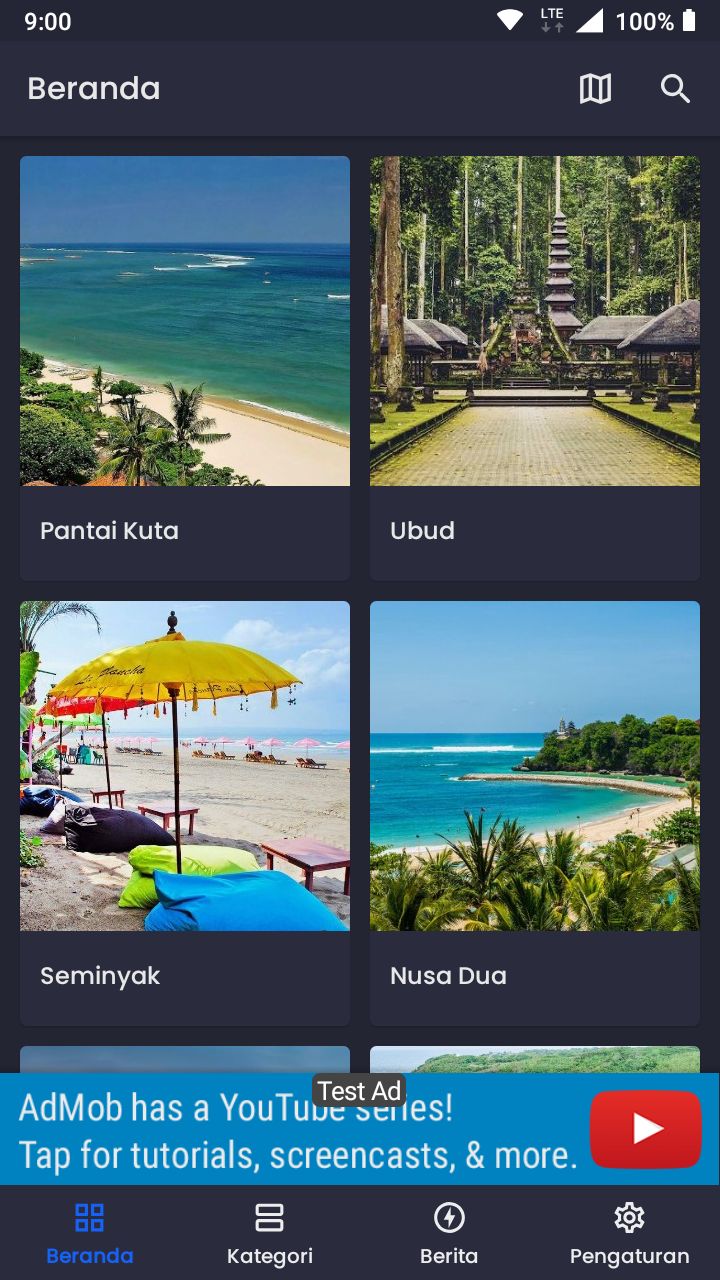The height and width of the screenshot is (1280, 720).
Task: Select the Seminyak card
Action: point(185,812)
